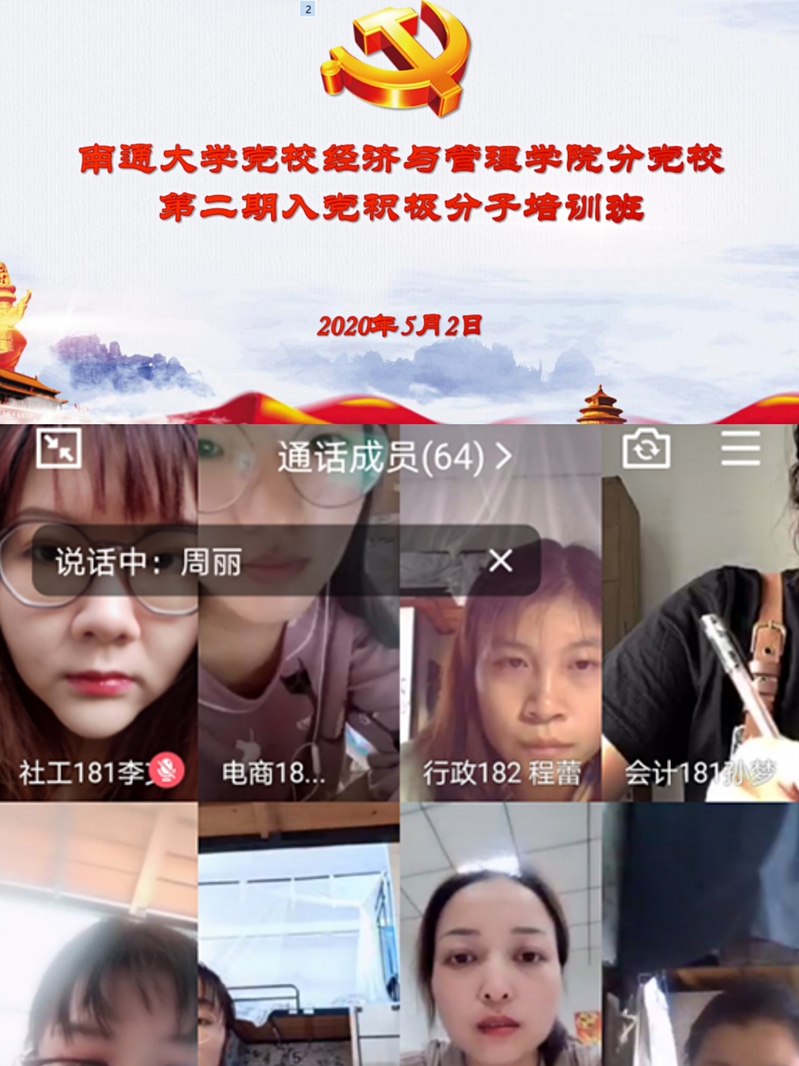Dismiss the speaking: 周丽 banner
Image resolution: width=799 pixels, height=1066 pixels.
tap(500, 561)
